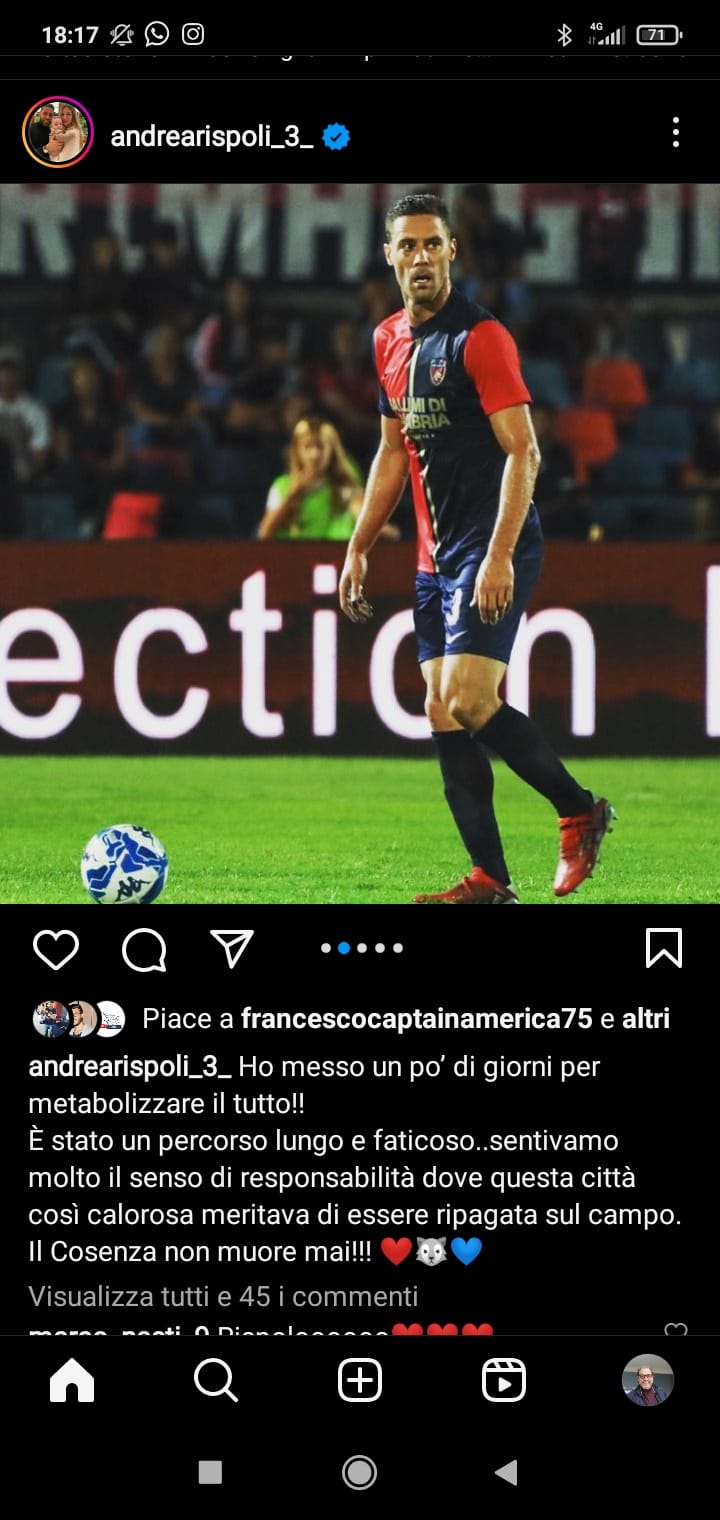The height and width of the screenshot is (1520, 720).
Task: Open comments via the speech bubble icon
Action: pyautogui.click(x=144, y=949)
